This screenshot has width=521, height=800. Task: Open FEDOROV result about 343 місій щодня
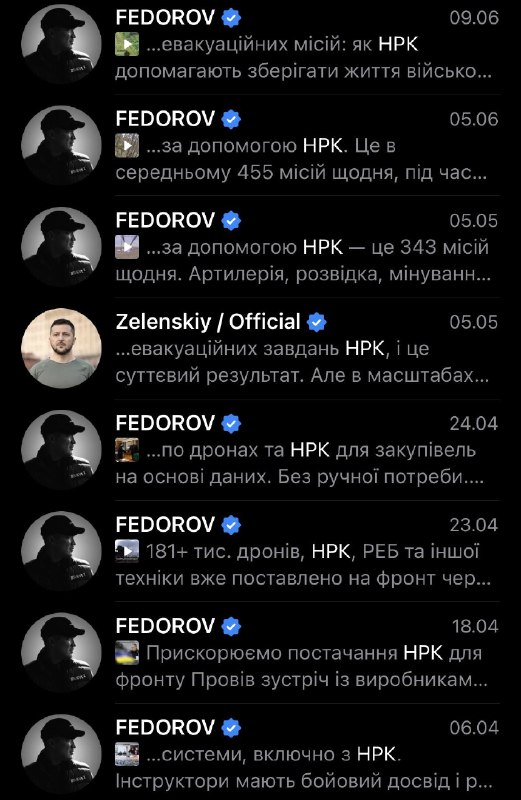click(260, 247)
